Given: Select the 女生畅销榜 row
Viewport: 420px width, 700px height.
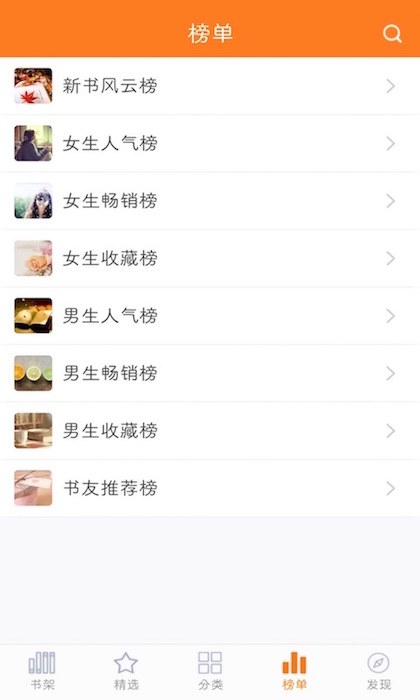Looking at the screenshot, I should tap(210, 201).
